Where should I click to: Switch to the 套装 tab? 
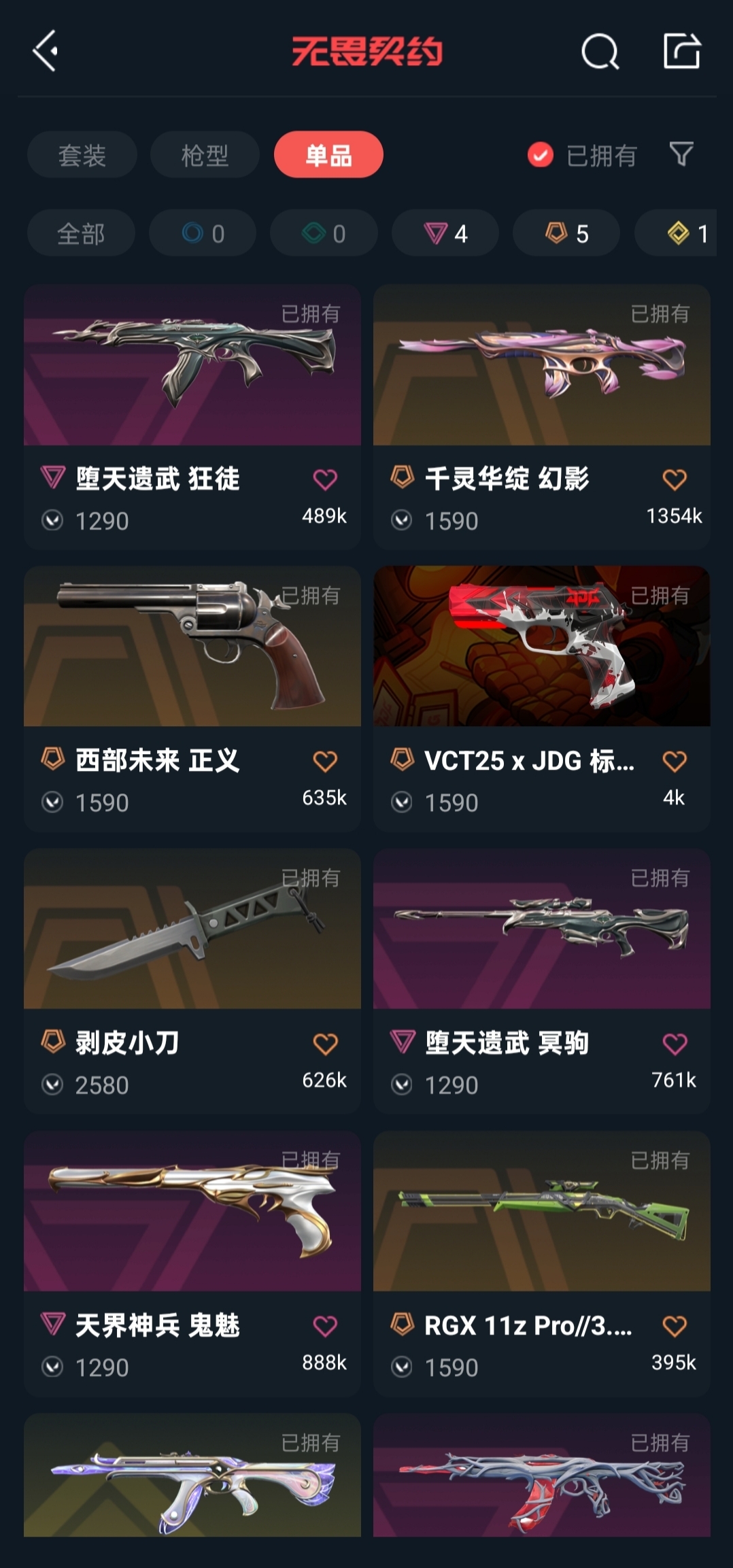pyautogui.click(x=82, y=156)
